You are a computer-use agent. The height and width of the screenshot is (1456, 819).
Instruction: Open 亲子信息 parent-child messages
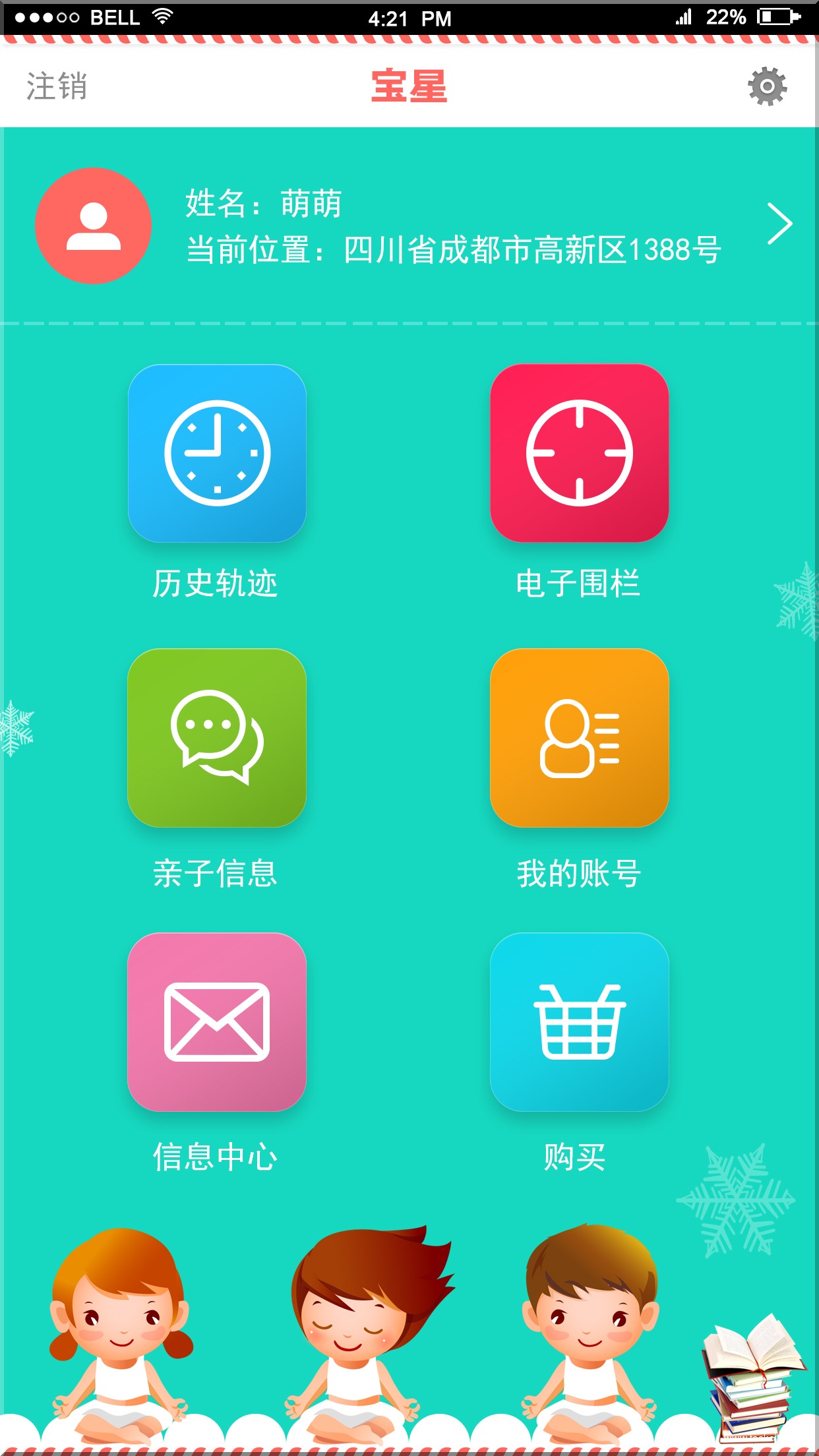point(217,737)
